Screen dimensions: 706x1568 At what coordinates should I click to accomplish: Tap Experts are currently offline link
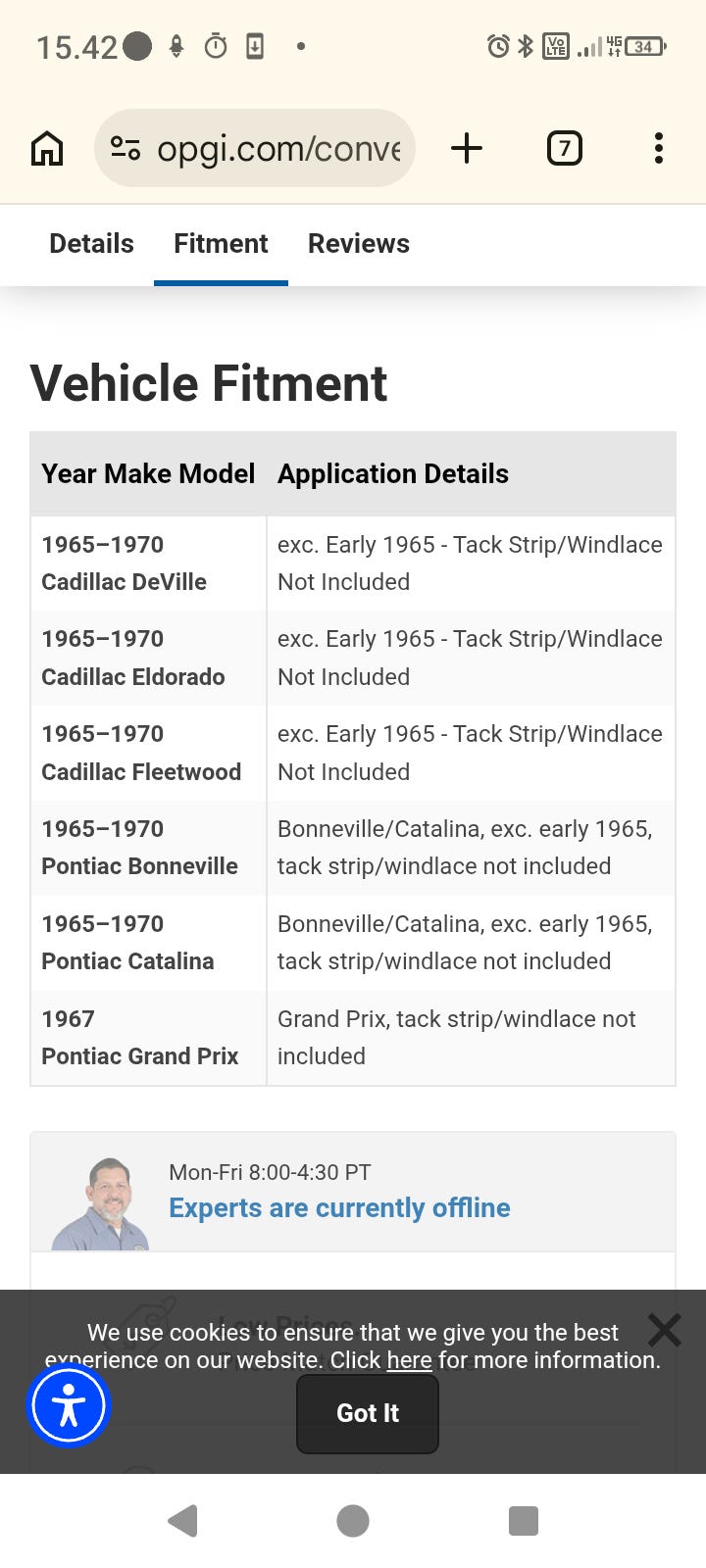point(339,1207)
